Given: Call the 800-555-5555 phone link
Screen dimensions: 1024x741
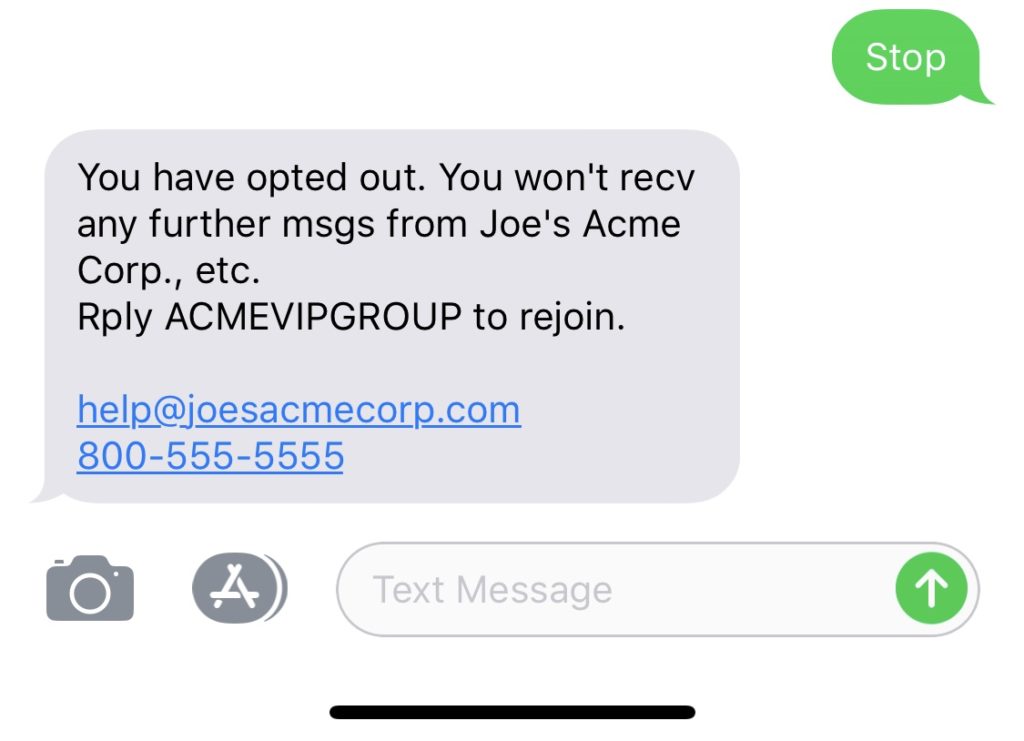Looking at the screenshot, I should click(210, 456).
